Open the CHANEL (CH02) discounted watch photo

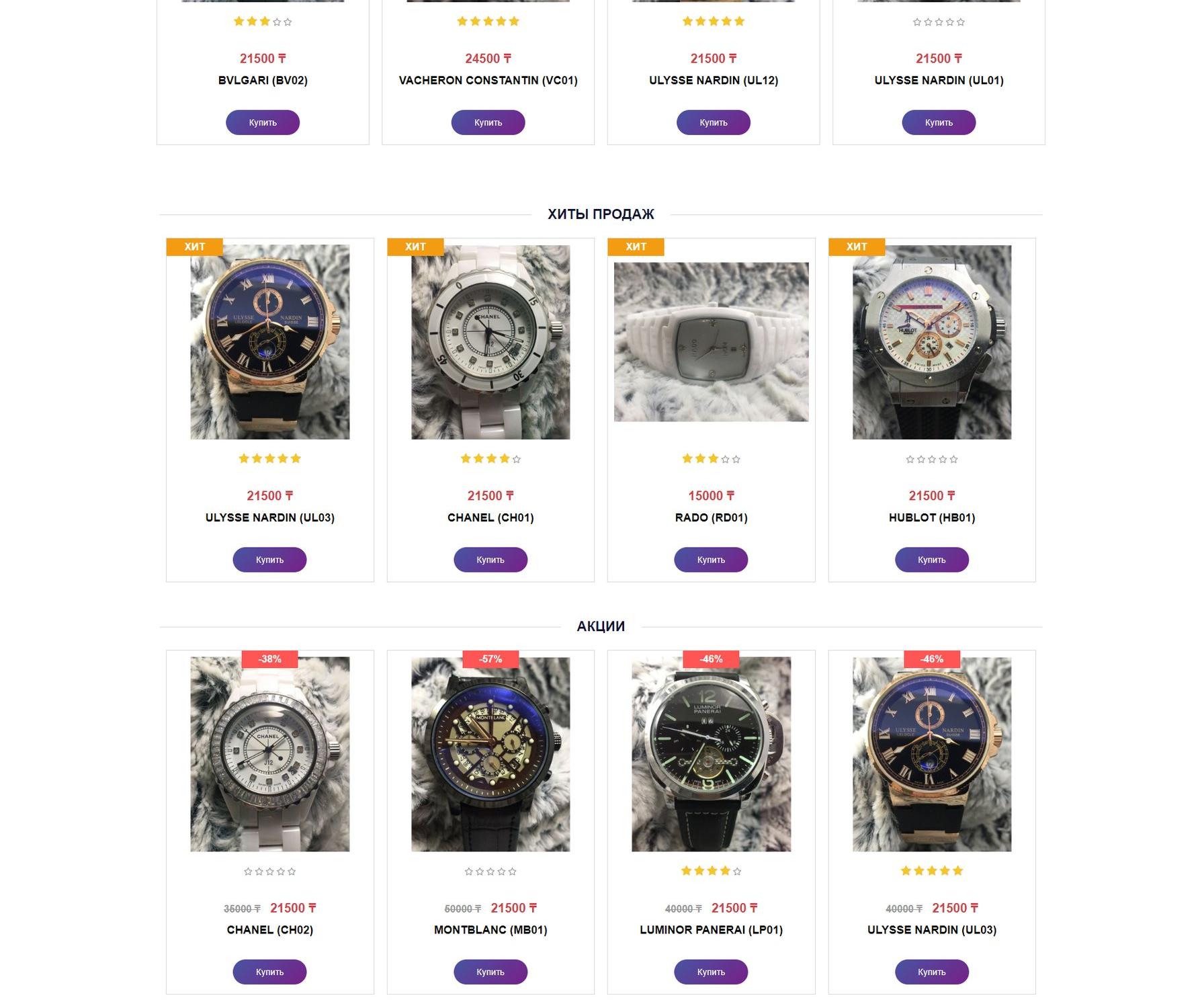269,754
